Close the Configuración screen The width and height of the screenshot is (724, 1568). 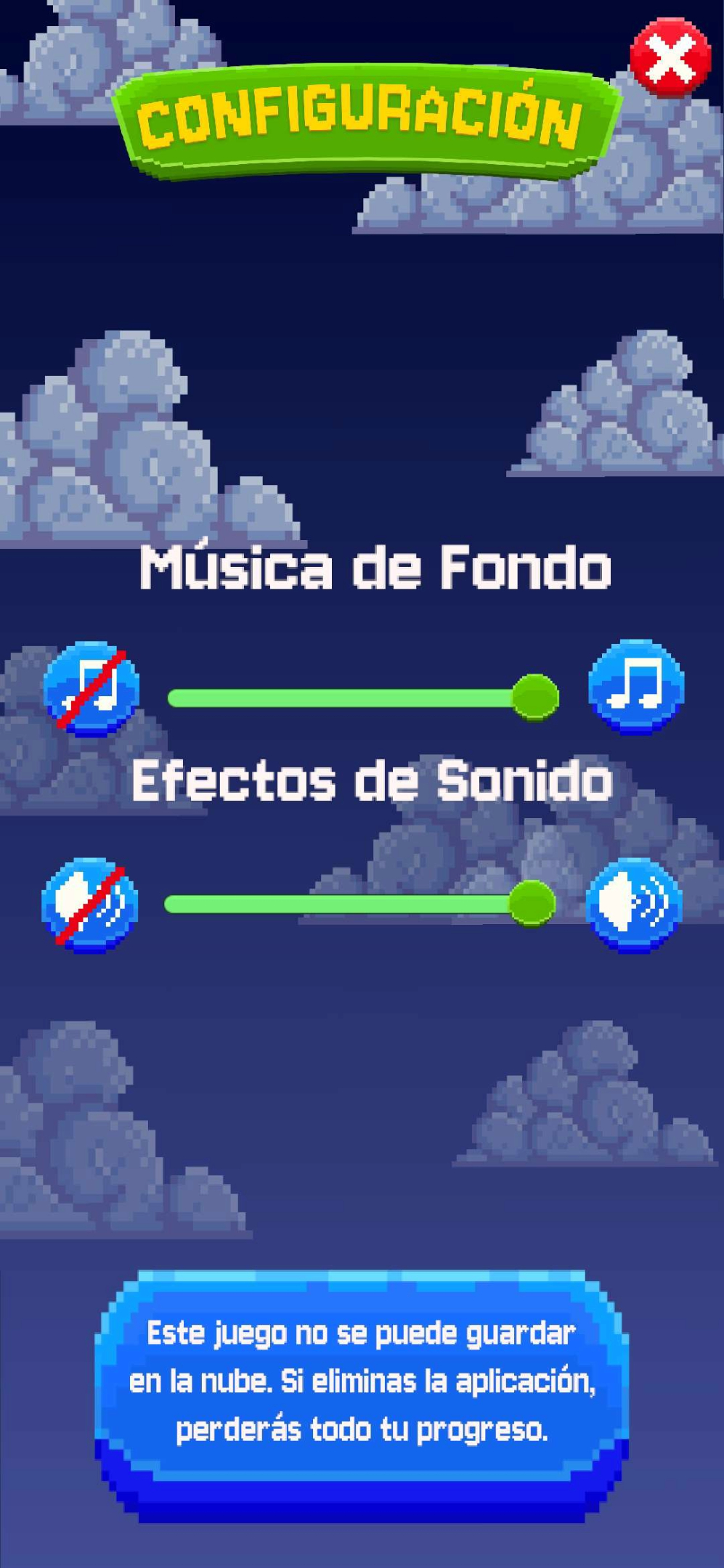pos(670,58)
